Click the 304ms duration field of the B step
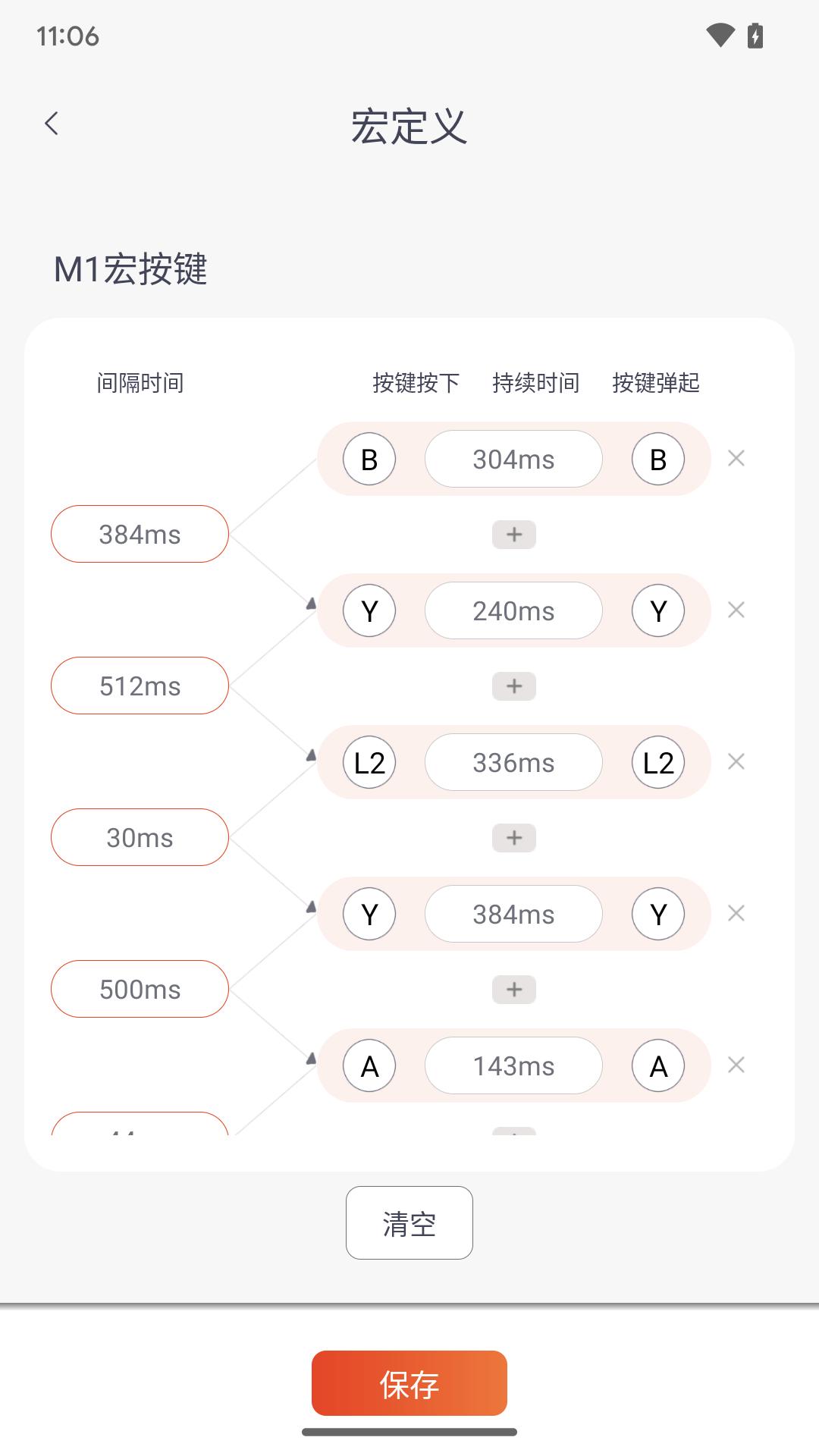 [513, 459]
